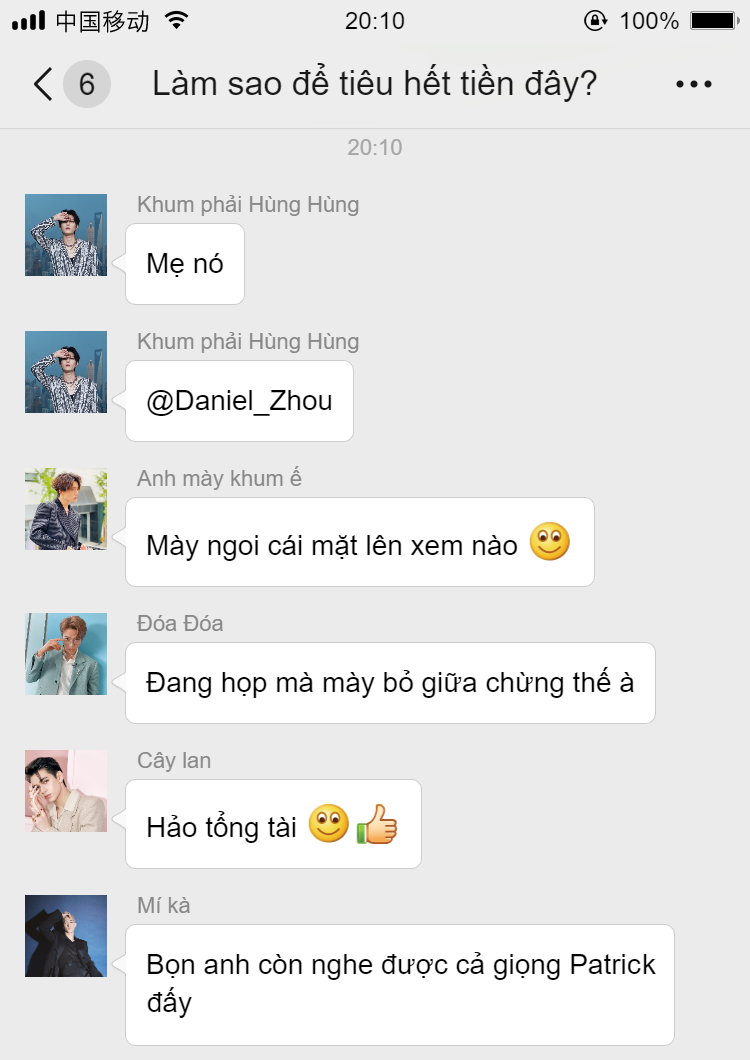View Cây lan's avatar profile
Screen dimensions: 750x1060
(x=66, y=791)
